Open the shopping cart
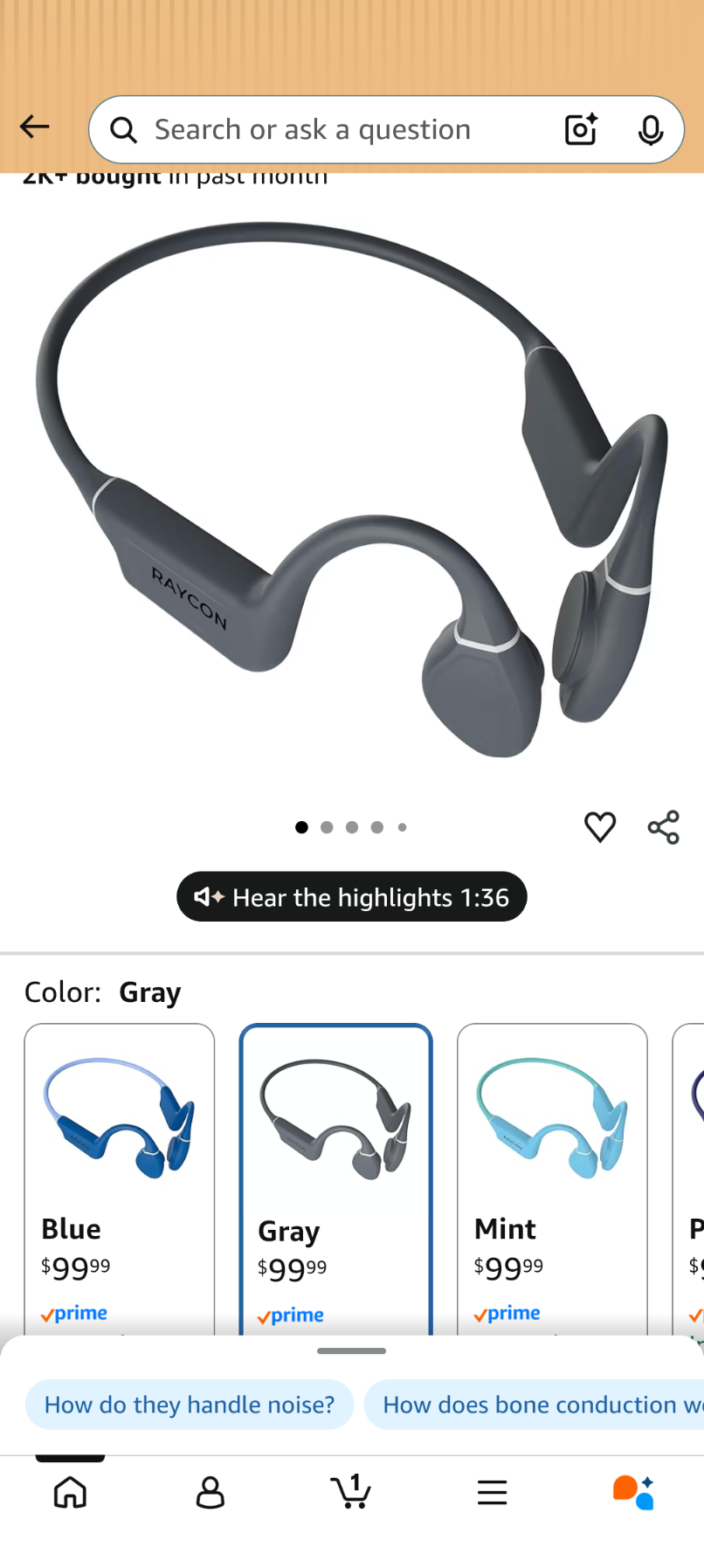Image resolution: width=704 pixels, height=1568 pixels. pyautogui.click(x=351, y=1492)
